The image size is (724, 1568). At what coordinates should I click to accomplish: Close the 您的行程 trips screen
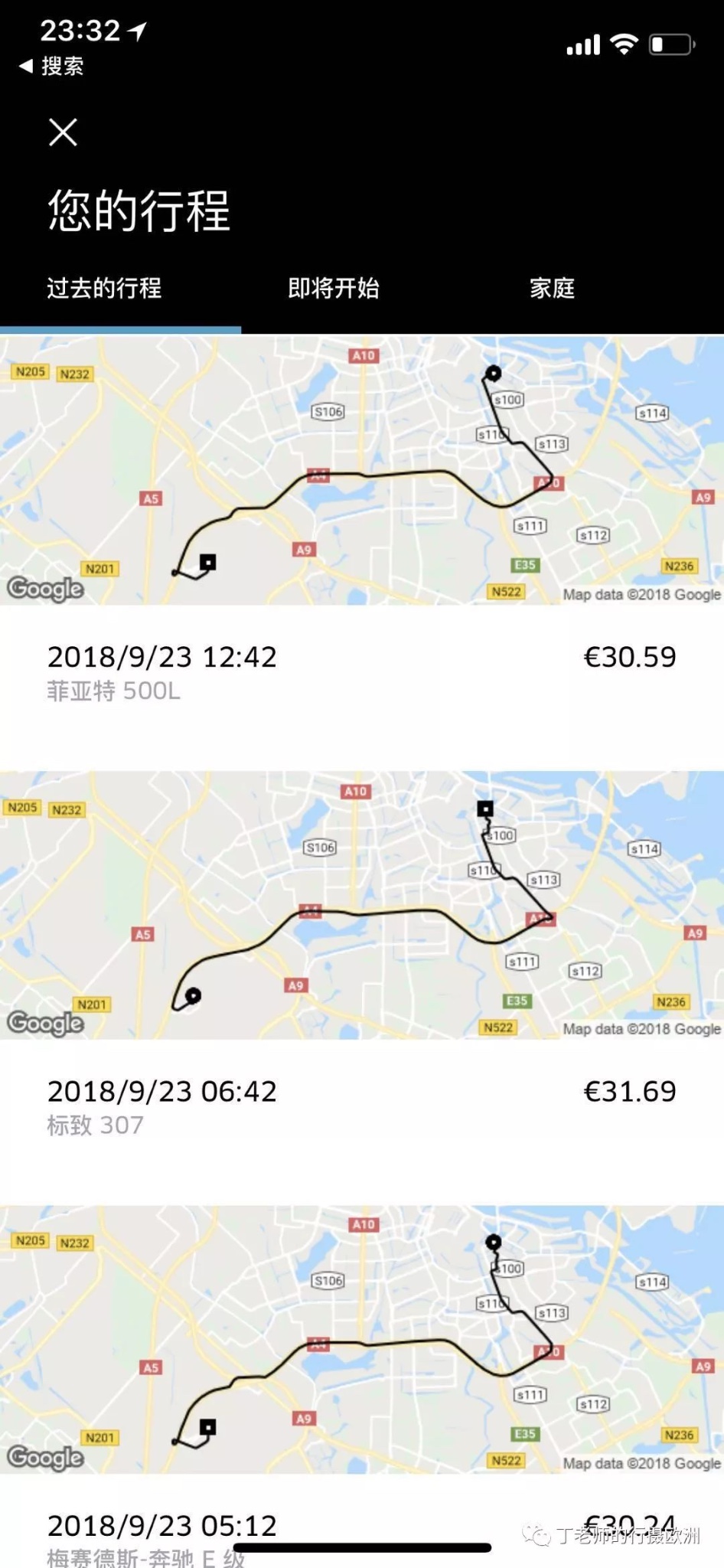[x=63, y=132]
